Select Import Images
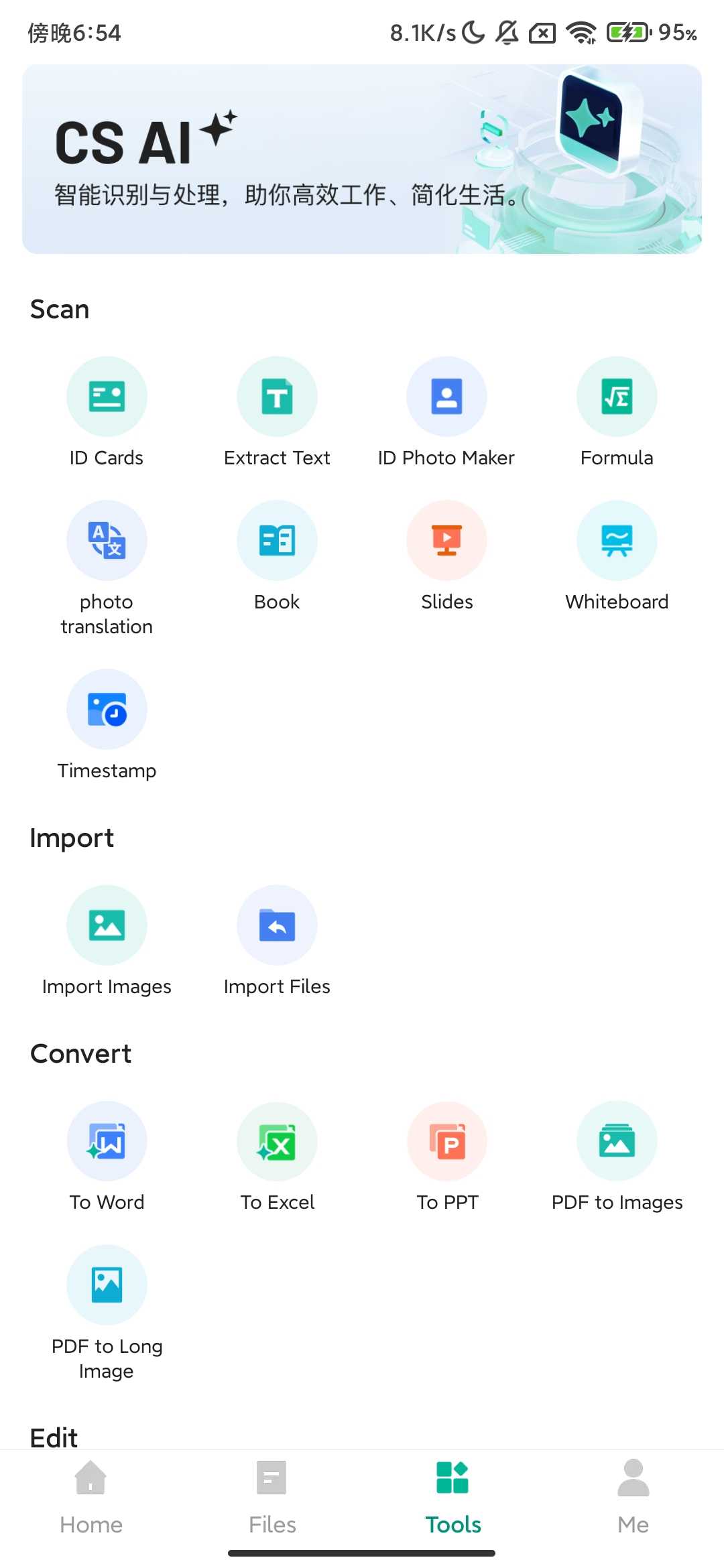Viewport: 724px width, 1568px height. (107, 925)
